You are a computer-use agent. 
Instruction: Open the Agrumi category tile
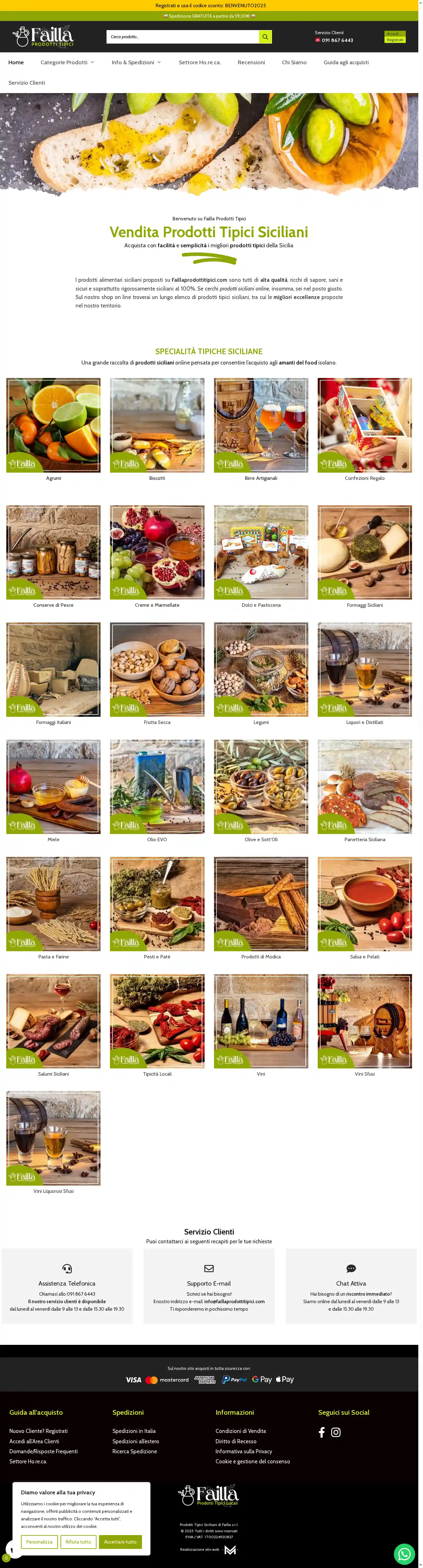(x=54, y=426)
